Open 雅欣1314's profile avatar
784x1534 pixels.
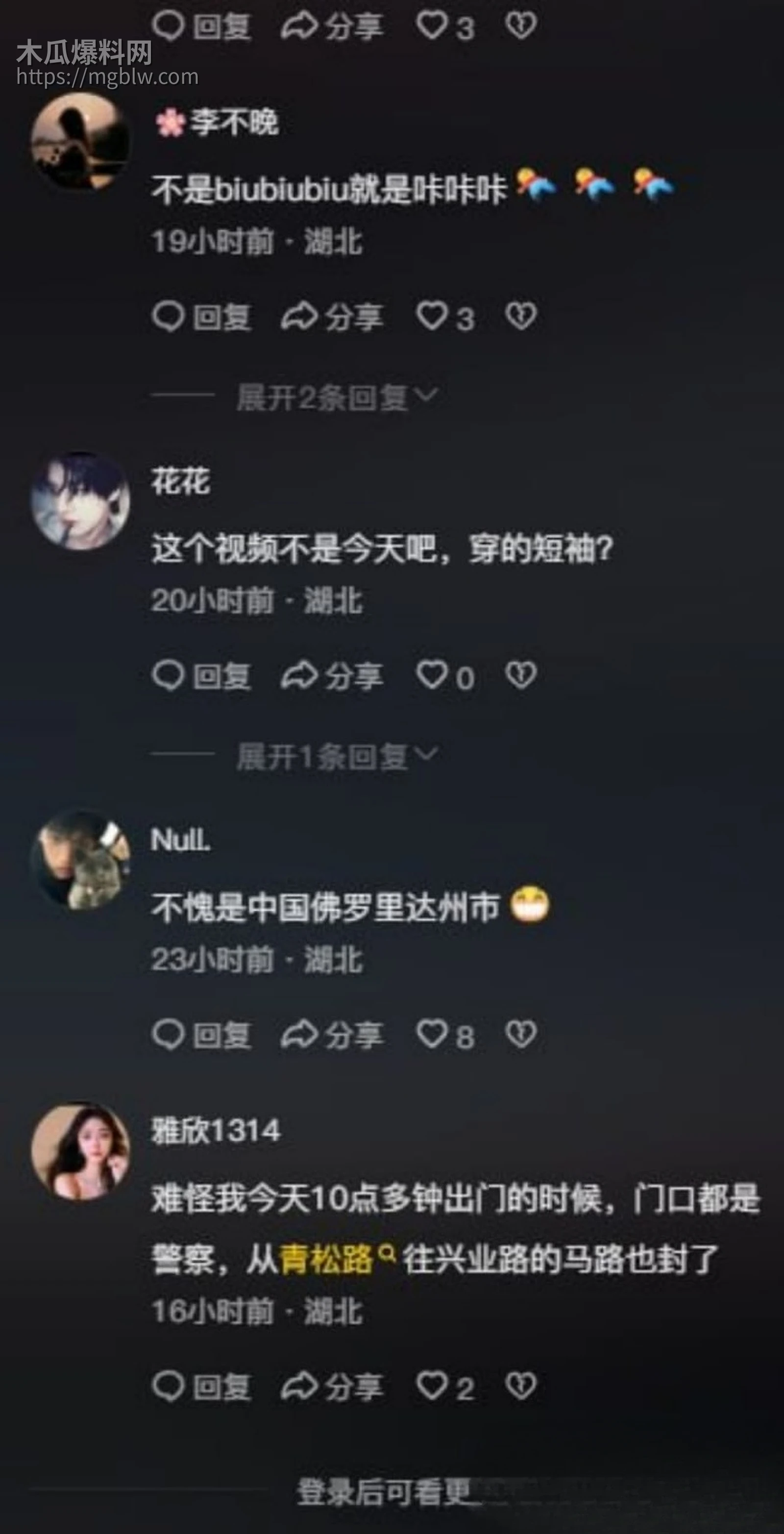coord(80,1151)
